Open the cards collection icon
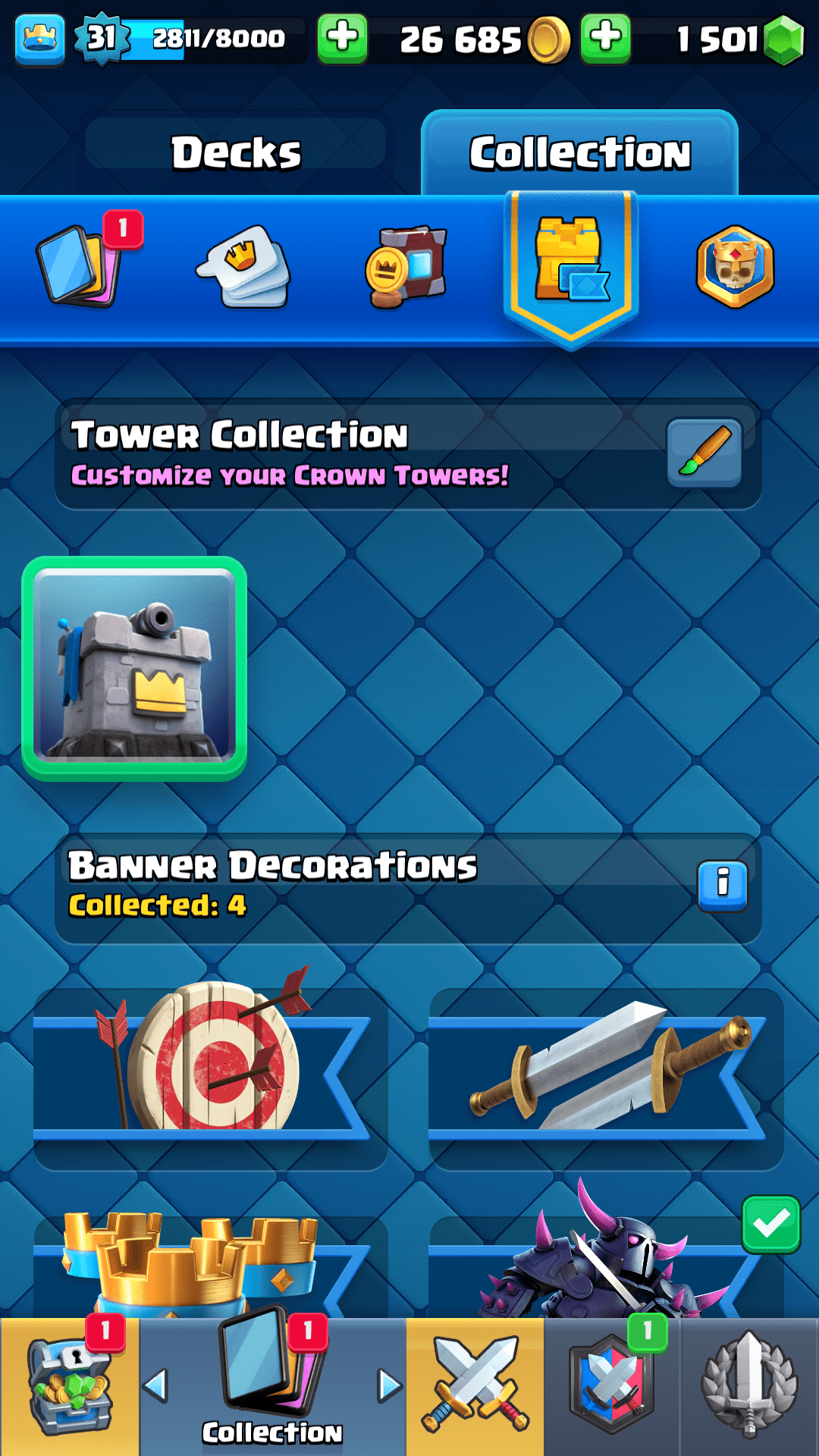This screenshot has height=1456, width=819. (79, 265)
